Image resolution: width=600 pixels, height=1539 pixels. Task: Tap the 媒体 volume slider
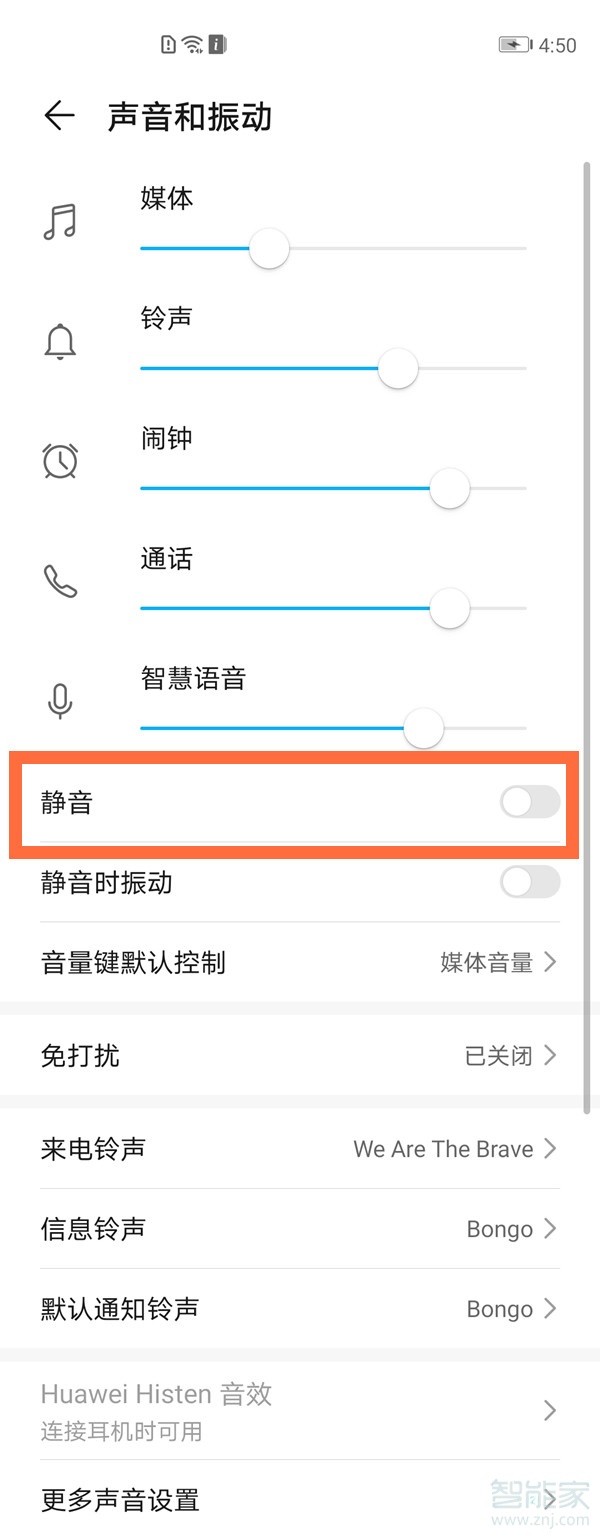(x=269, y=248)
